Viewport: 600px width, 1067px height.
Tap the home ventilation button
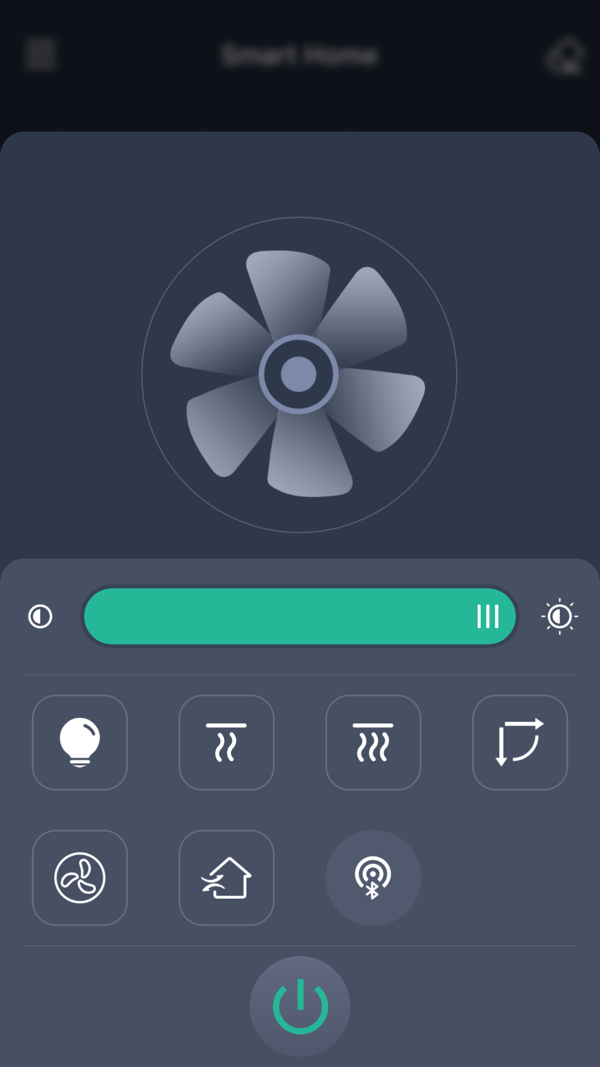coord(226,878)
